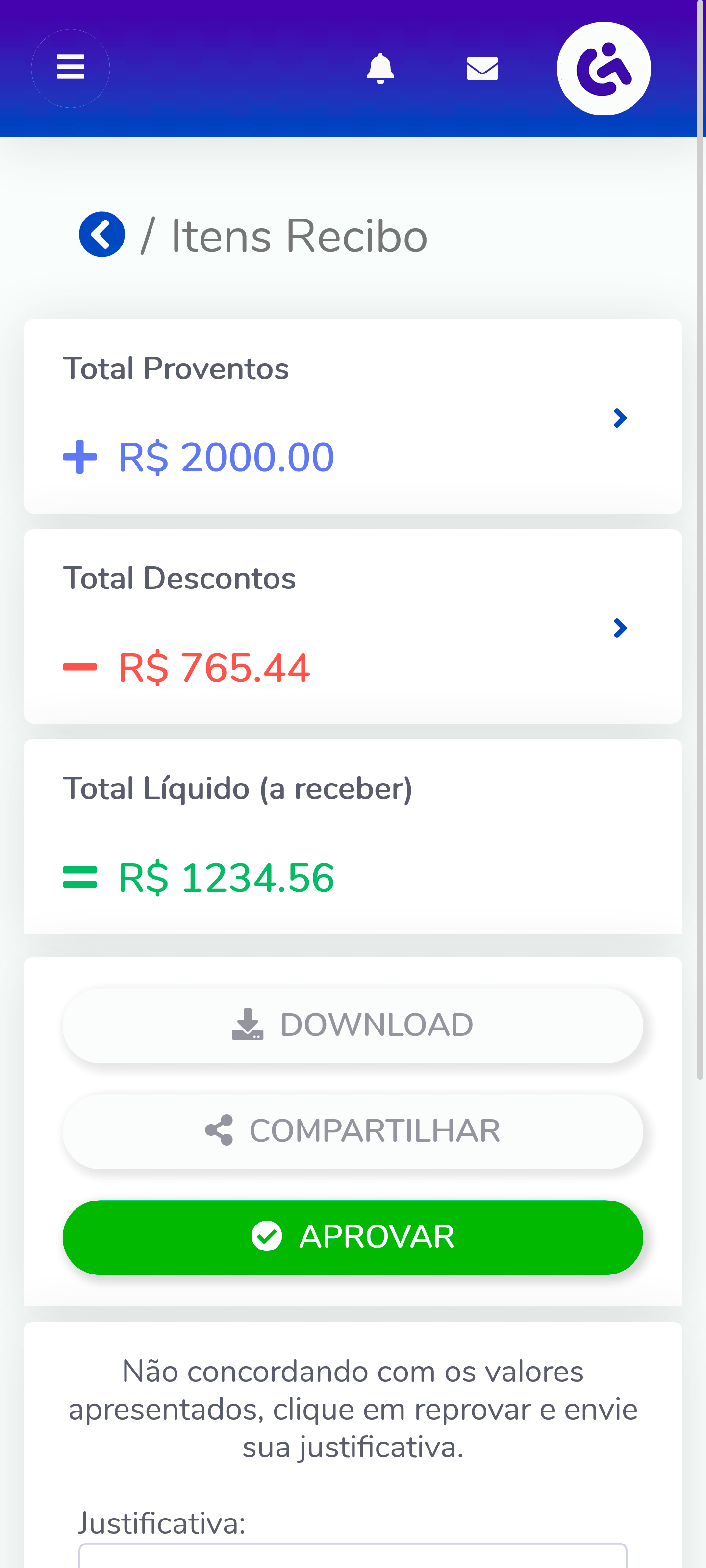Screen dimensions: 706x1568
Task: Open the hamburger menu
Action: [x=71, y=68]
